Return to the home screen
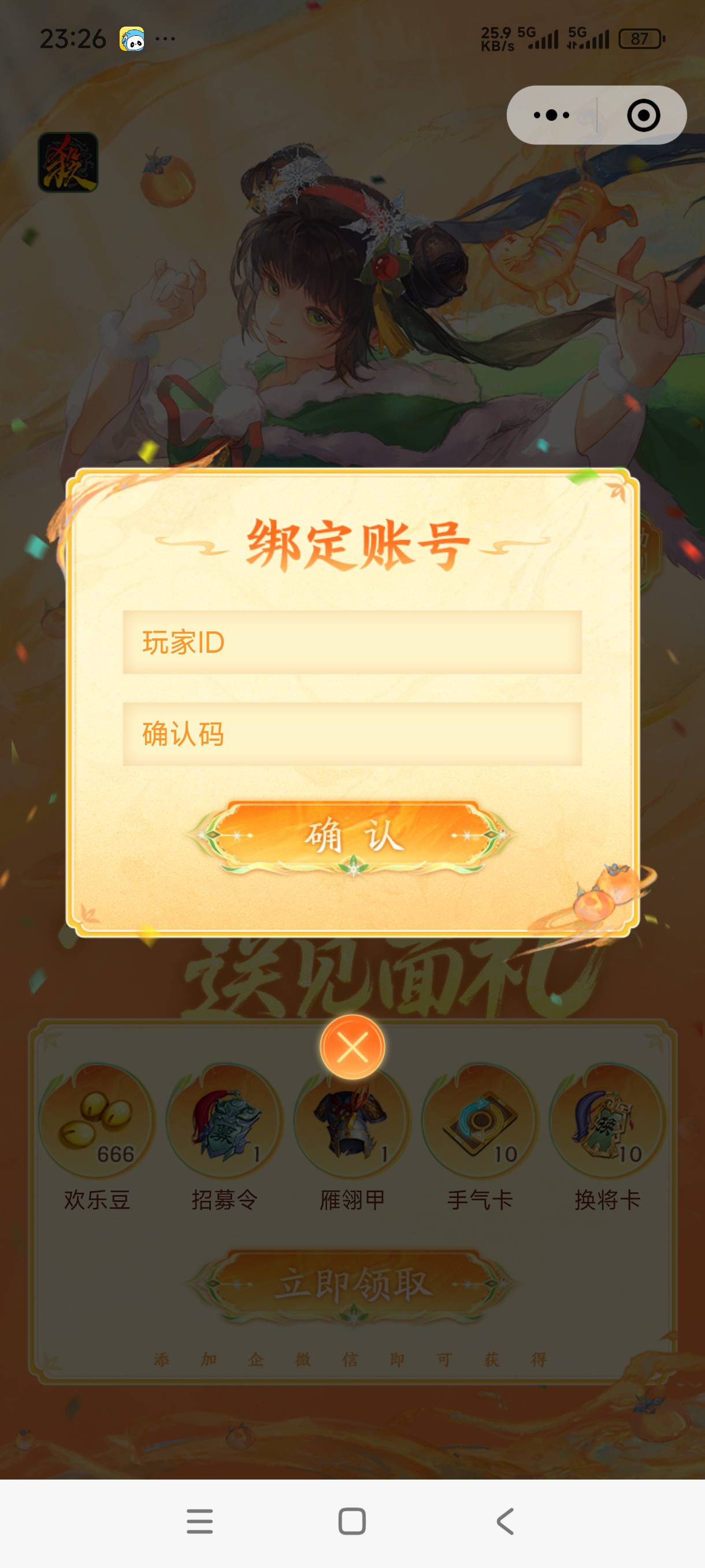Image resolution: width=705 pixels, height=1568 pixels. click(351, 1521)
